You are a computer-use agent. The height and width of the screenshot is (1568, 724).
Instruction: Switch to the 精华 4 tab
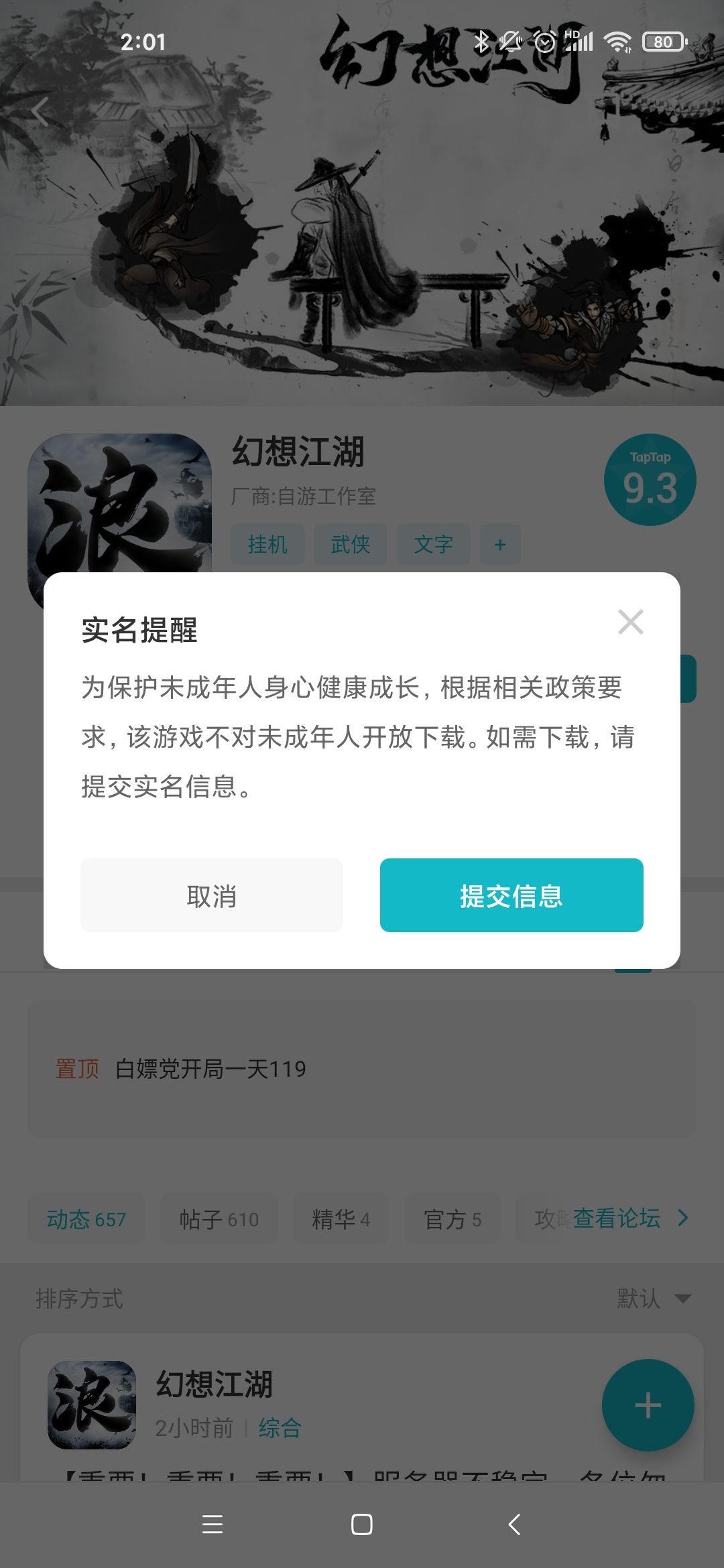pyautogui.click(x=341, y=1219)
